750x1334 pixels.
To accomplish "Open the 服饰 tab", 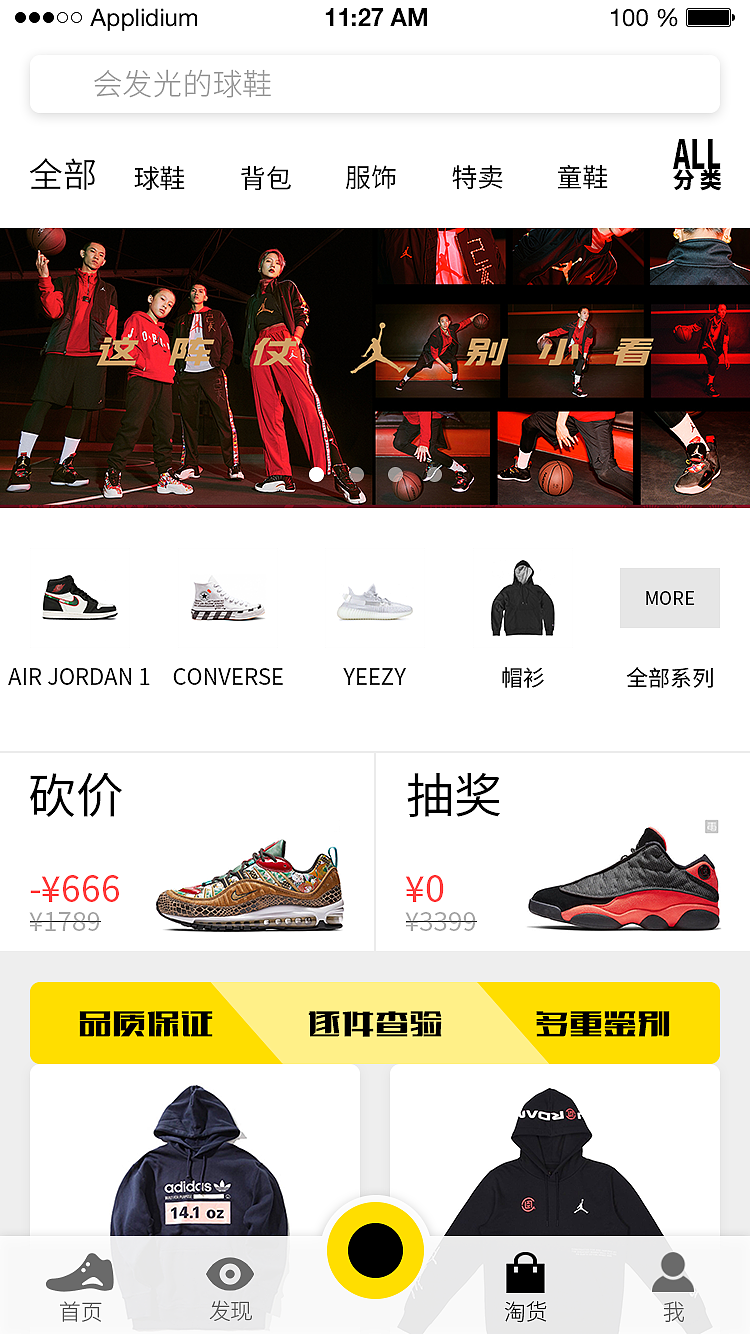I will coord(371,178).
